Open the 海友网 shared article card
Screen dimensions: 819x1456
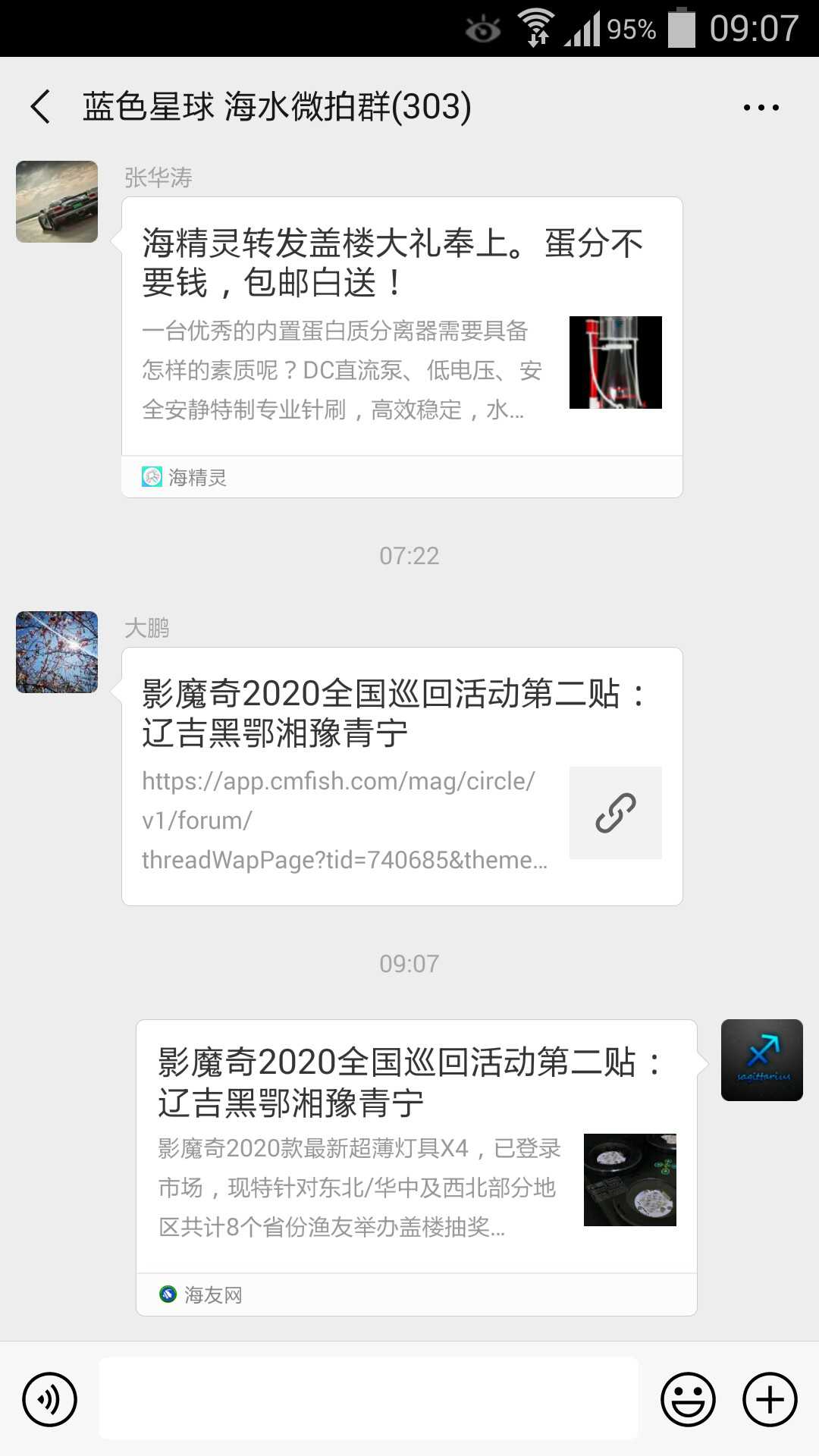[416, 1166]
